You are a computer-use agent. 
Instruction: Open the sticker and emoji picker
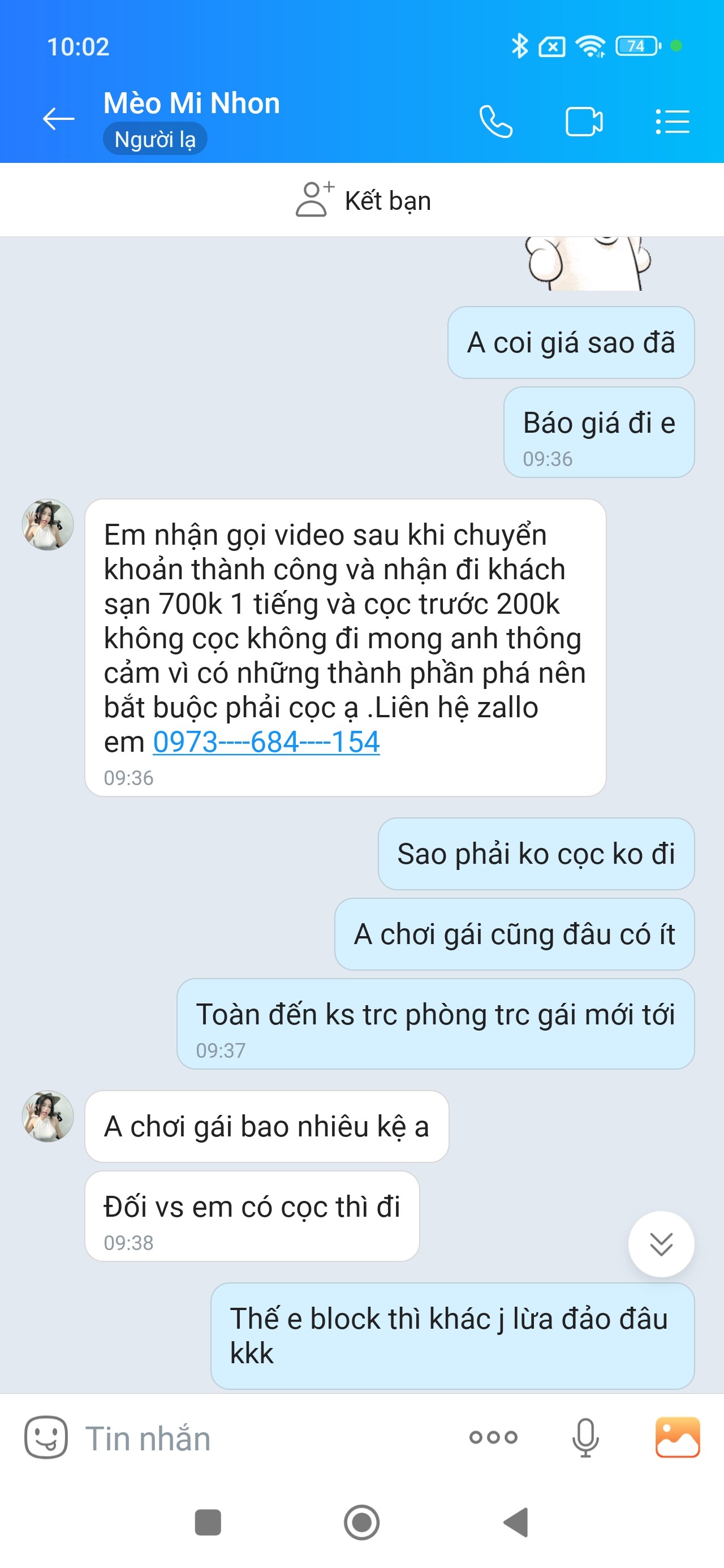tap(46, 1438)
